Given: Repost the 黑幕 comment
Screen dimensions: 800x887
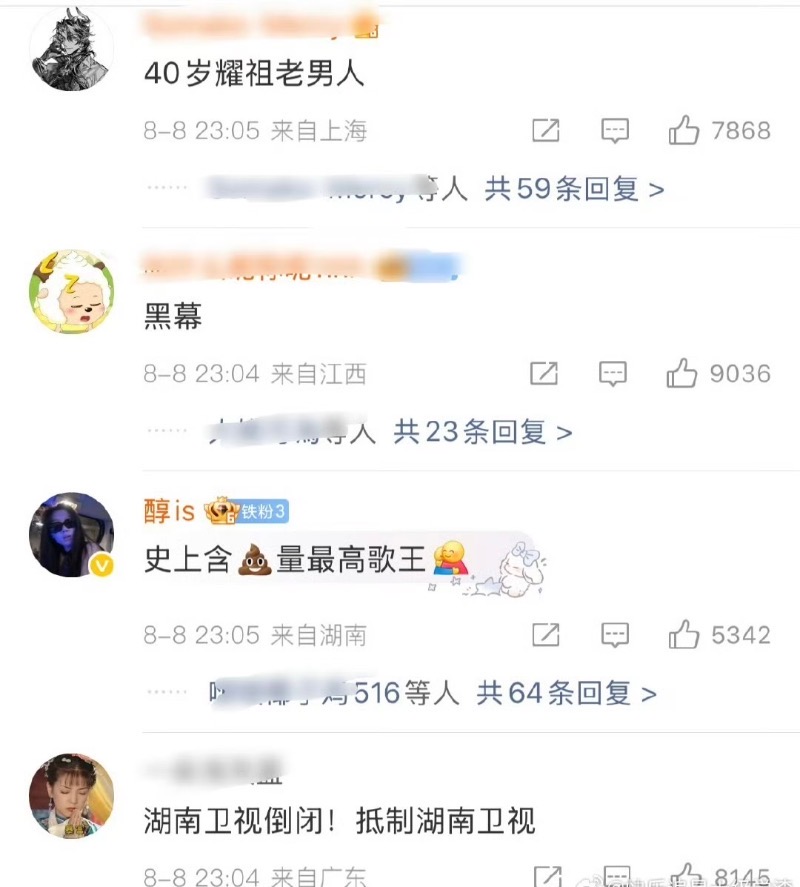Looking at the screenshot, I should (x=543, y=374).
